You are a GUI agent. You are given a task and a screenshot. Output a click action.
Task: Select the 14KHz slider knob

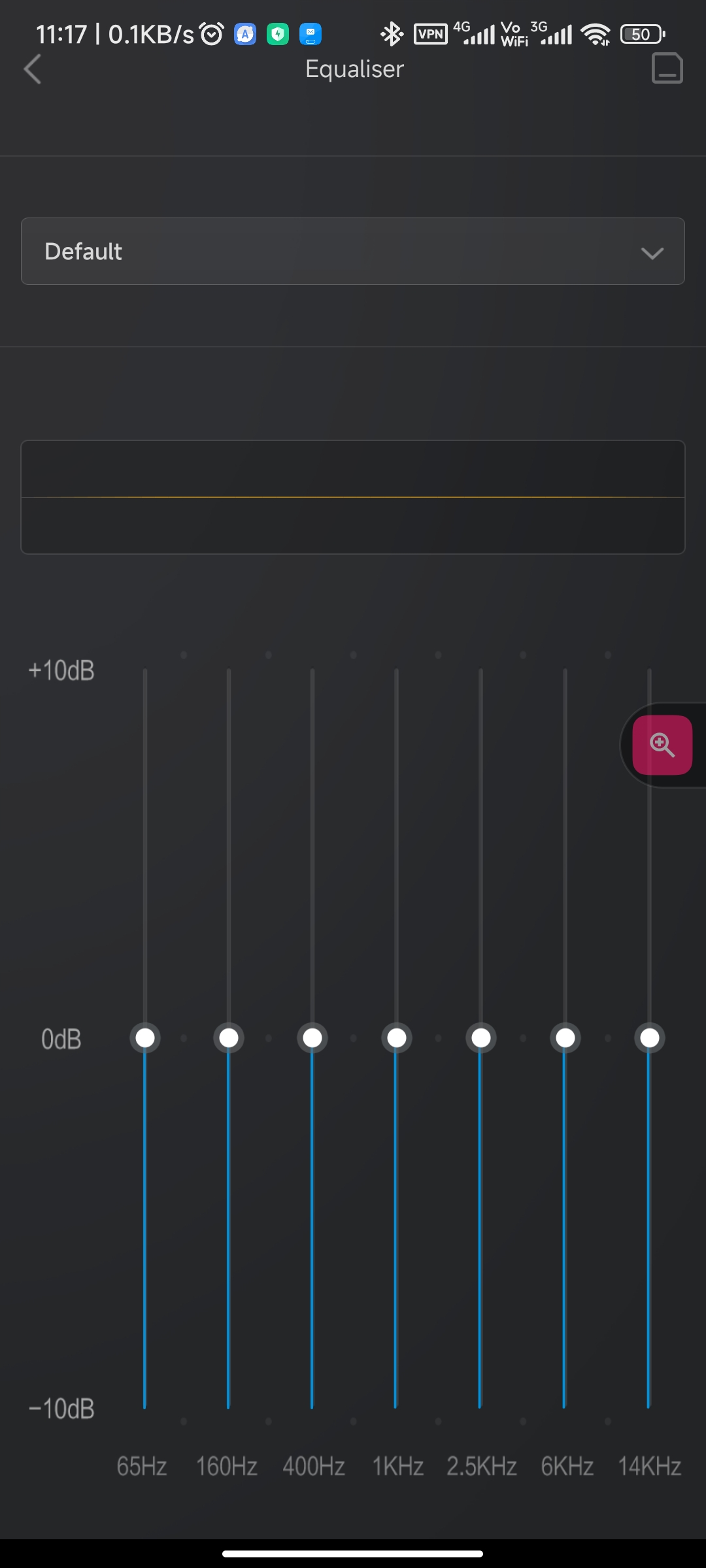pos(650,1037)
